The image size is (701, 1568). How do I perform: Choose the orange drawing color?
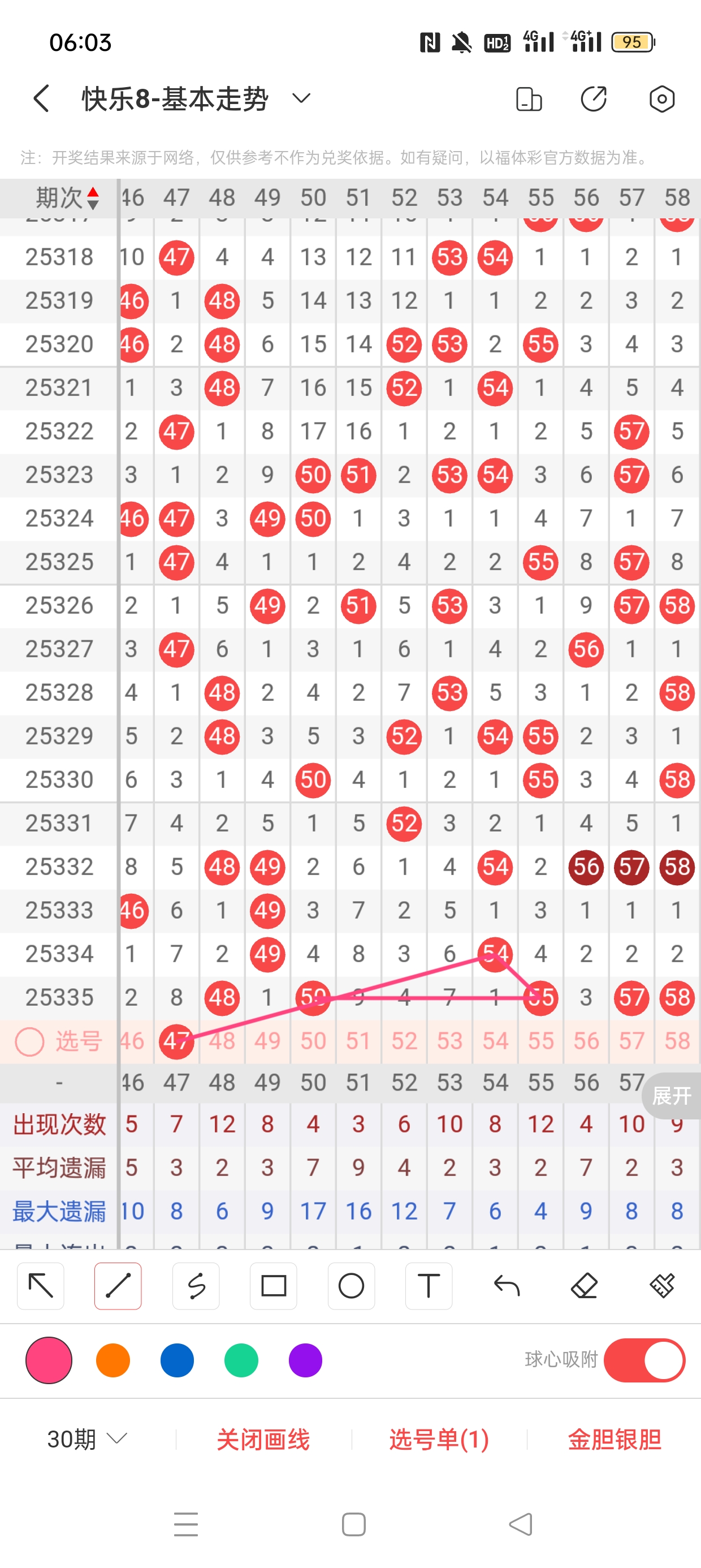(113, 1360)
